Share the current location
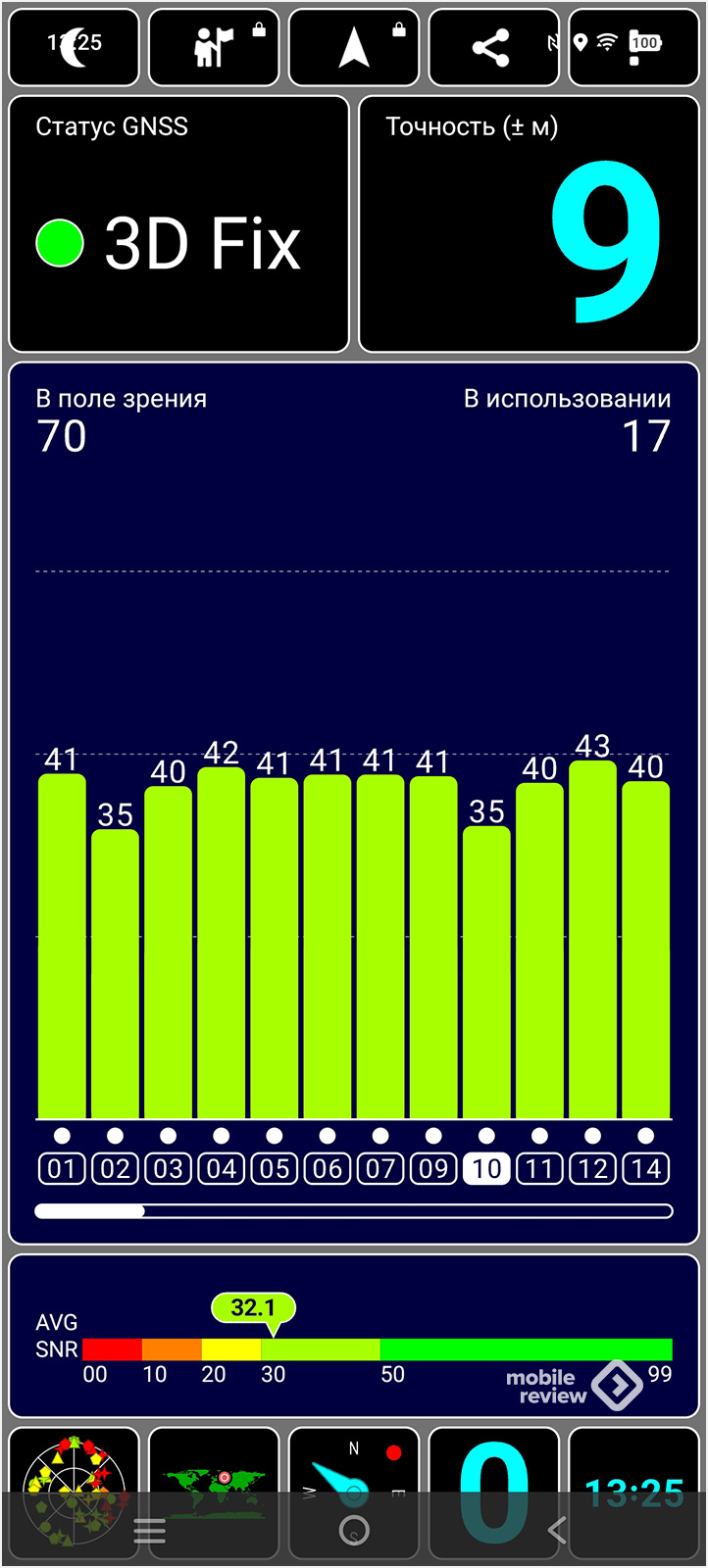 coord(493,48)
